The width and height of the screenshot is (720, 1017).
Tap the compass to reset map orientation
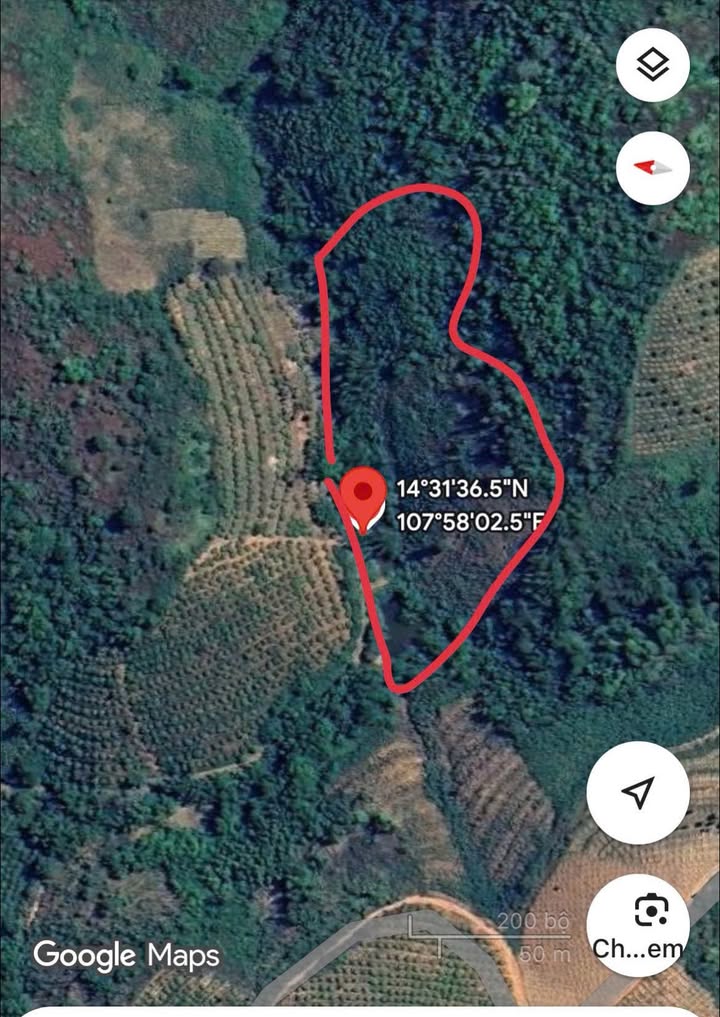(x=652, y=167)
